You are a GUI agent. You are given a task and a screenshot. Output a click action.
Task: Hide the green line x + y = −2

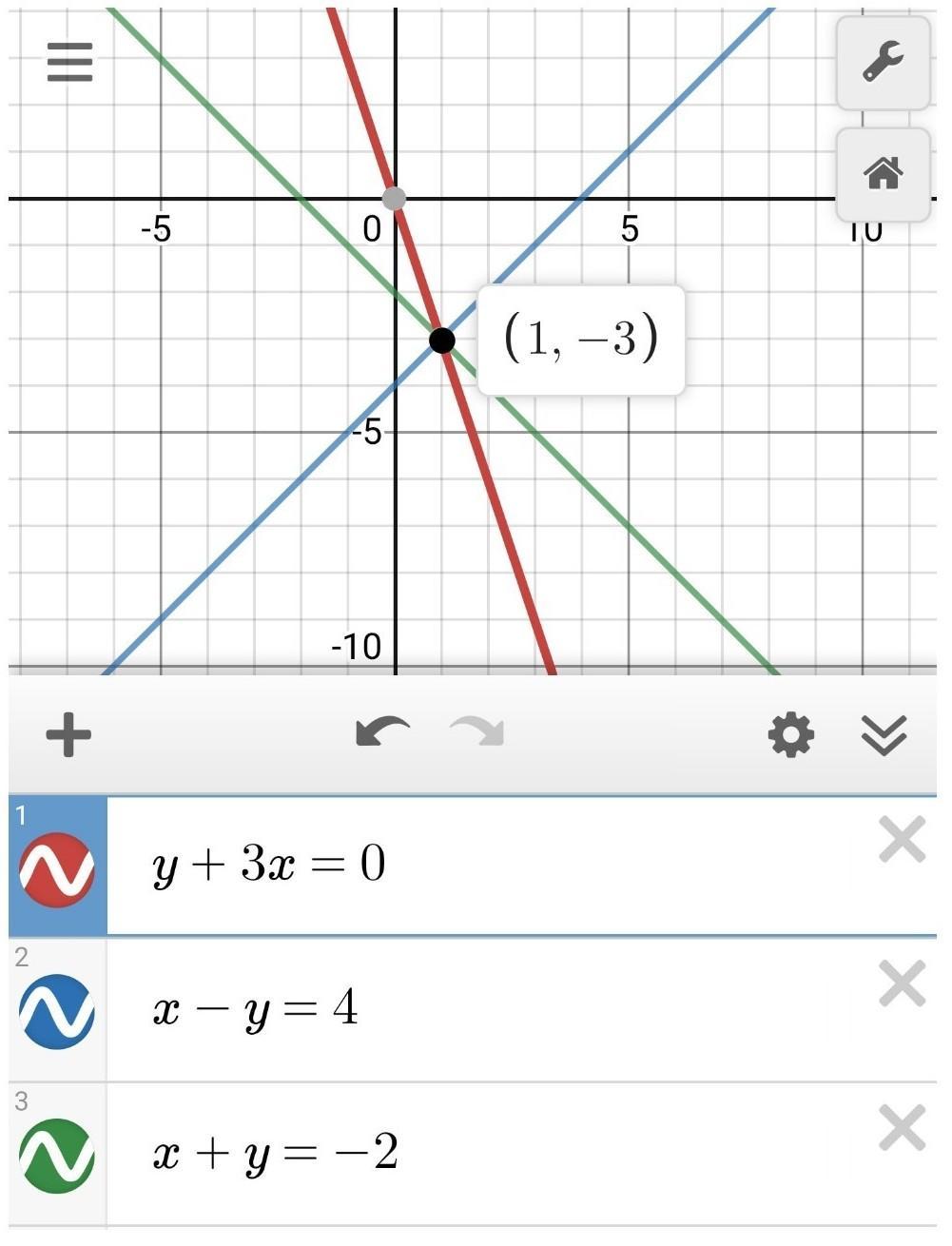click(x=57, y=1155)
